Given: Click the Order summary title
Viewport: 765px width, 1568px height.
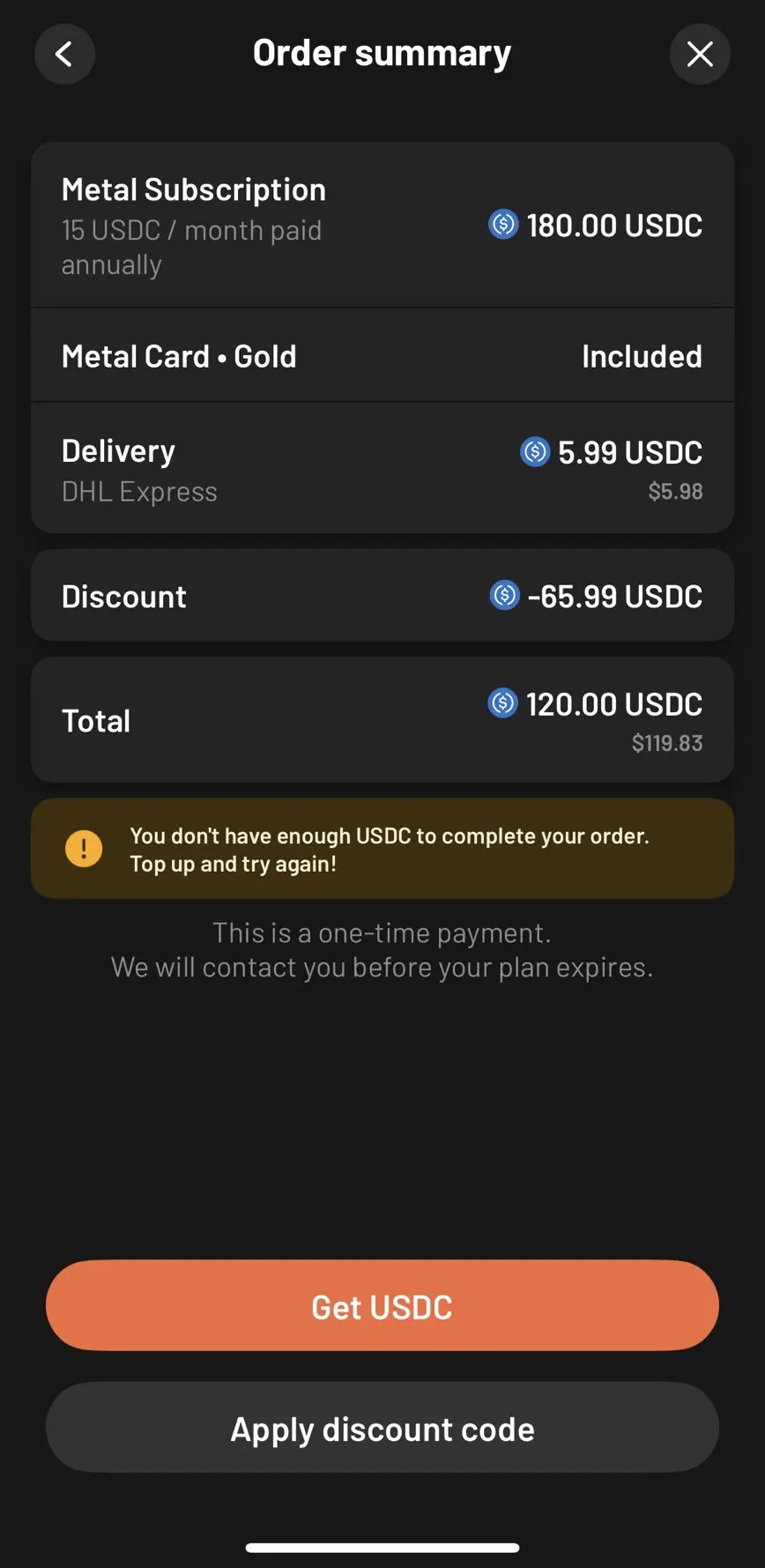Looking at the screenshot, I should (382, 53).
